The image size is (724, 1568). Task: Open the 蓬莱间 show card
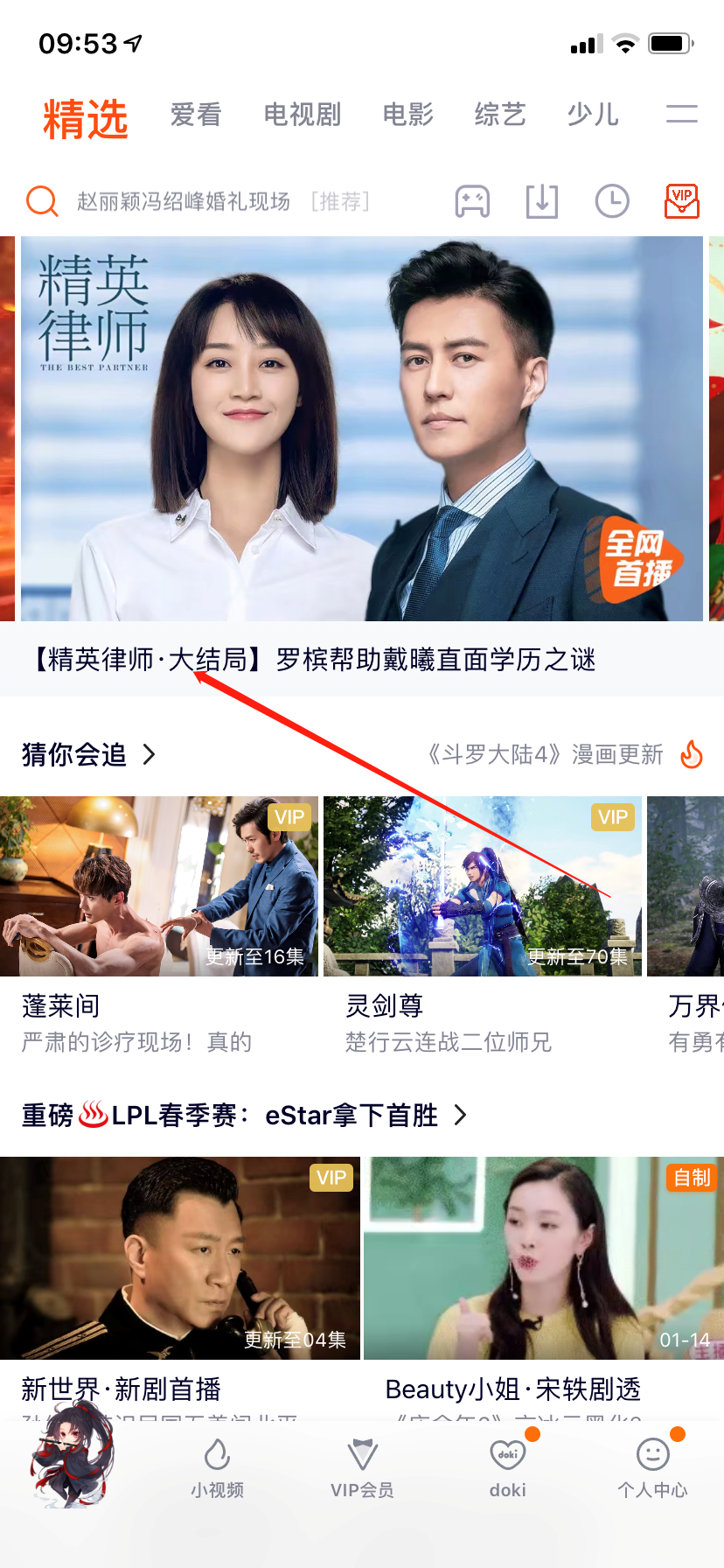(158, 886)
